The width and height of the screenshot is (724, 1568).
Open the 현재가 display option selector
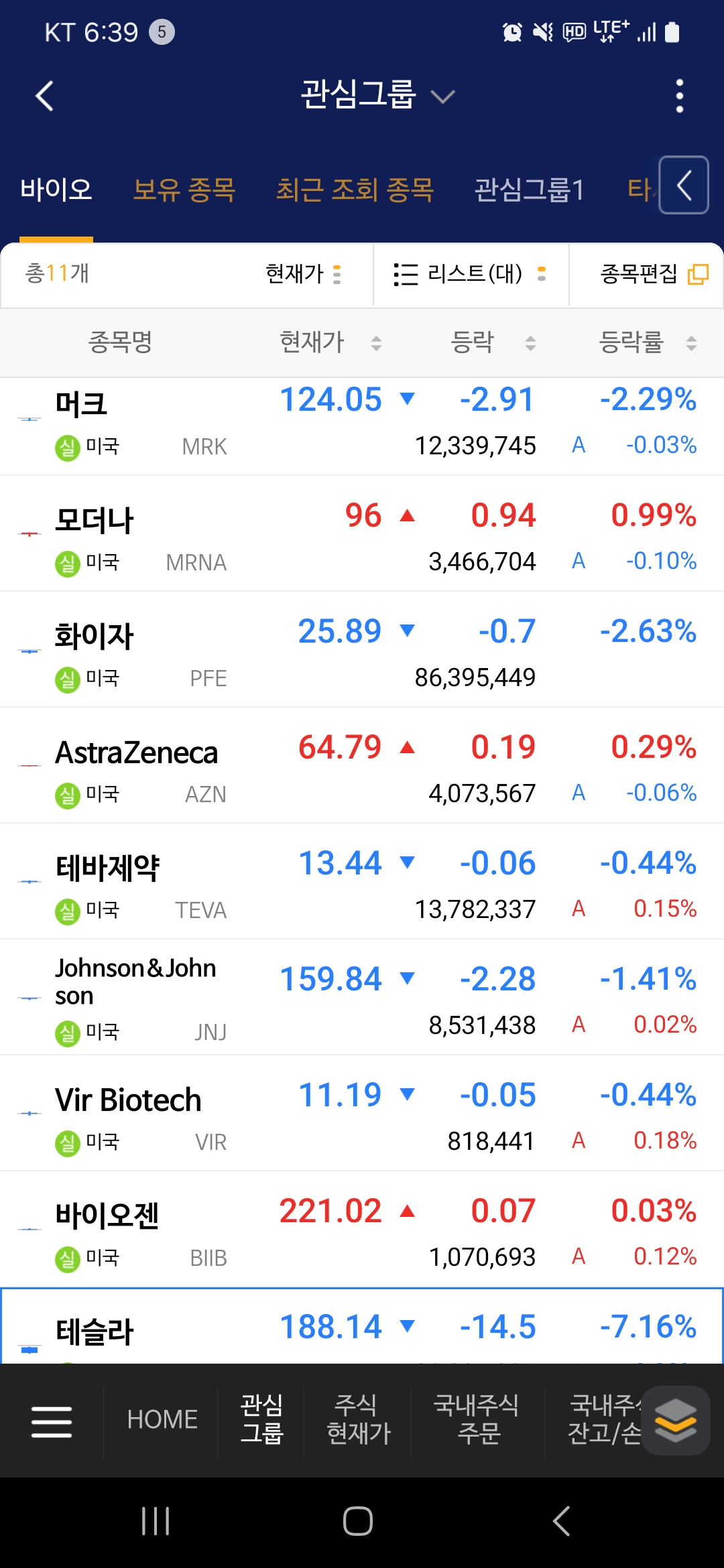304,274
